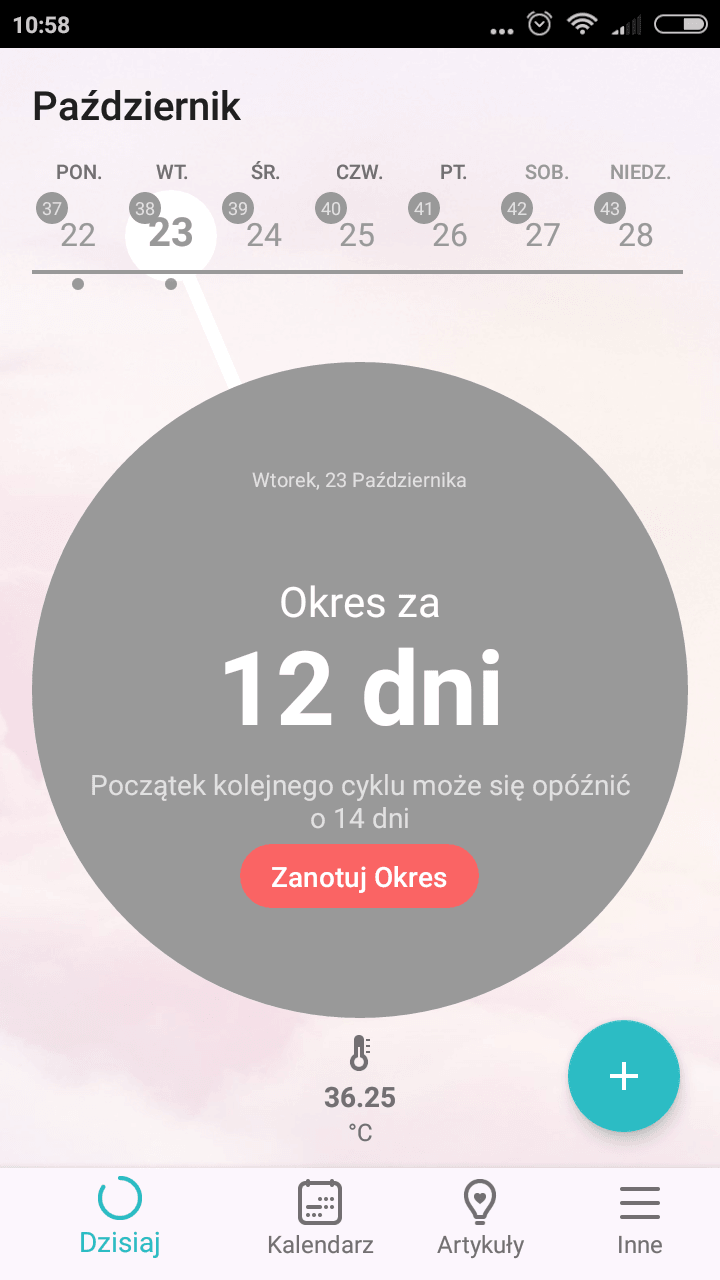Open the Artykuły tab
This screenshot has width=720, height=1280.
[480, 1217]
